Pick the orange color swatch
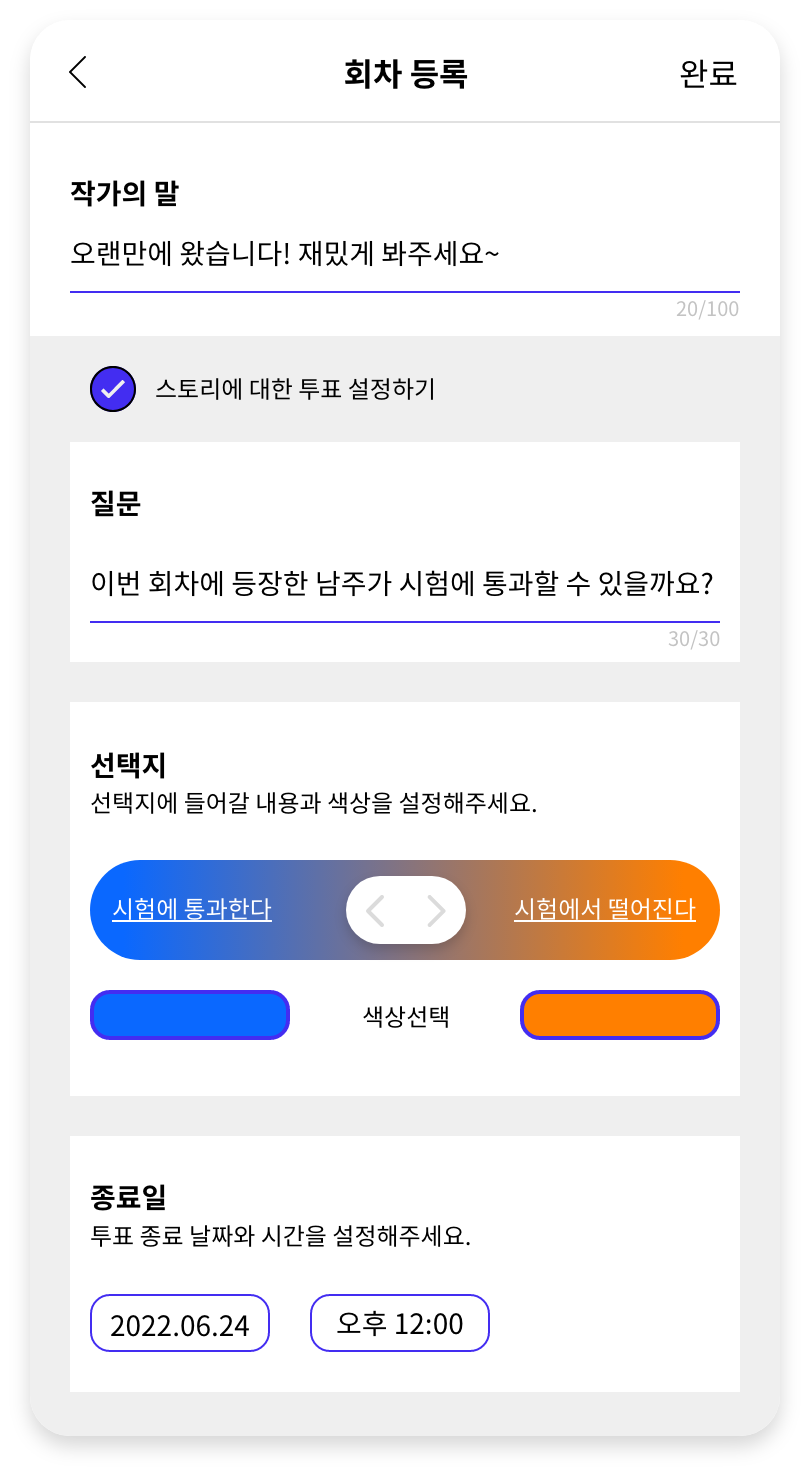 click(x=620, y=1015)
